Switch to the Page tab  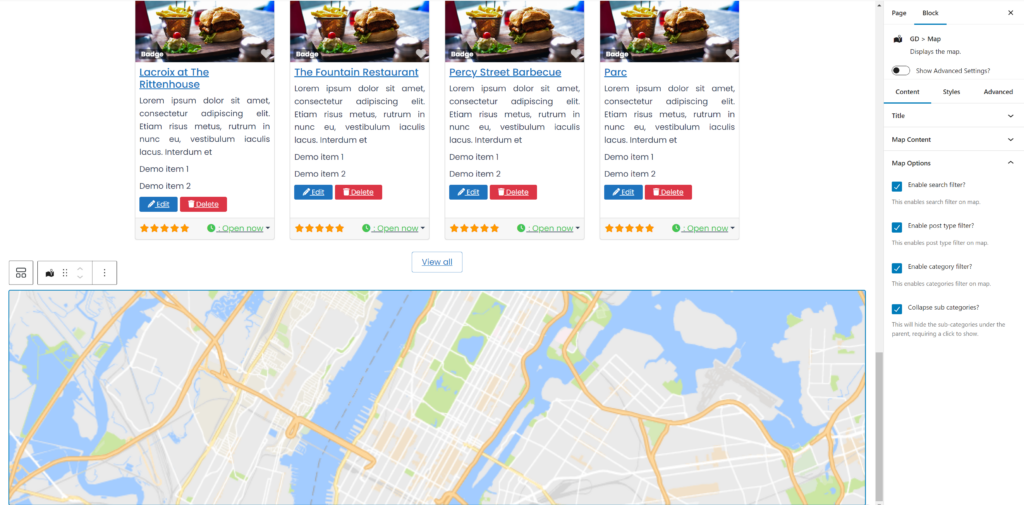(898, 12)
